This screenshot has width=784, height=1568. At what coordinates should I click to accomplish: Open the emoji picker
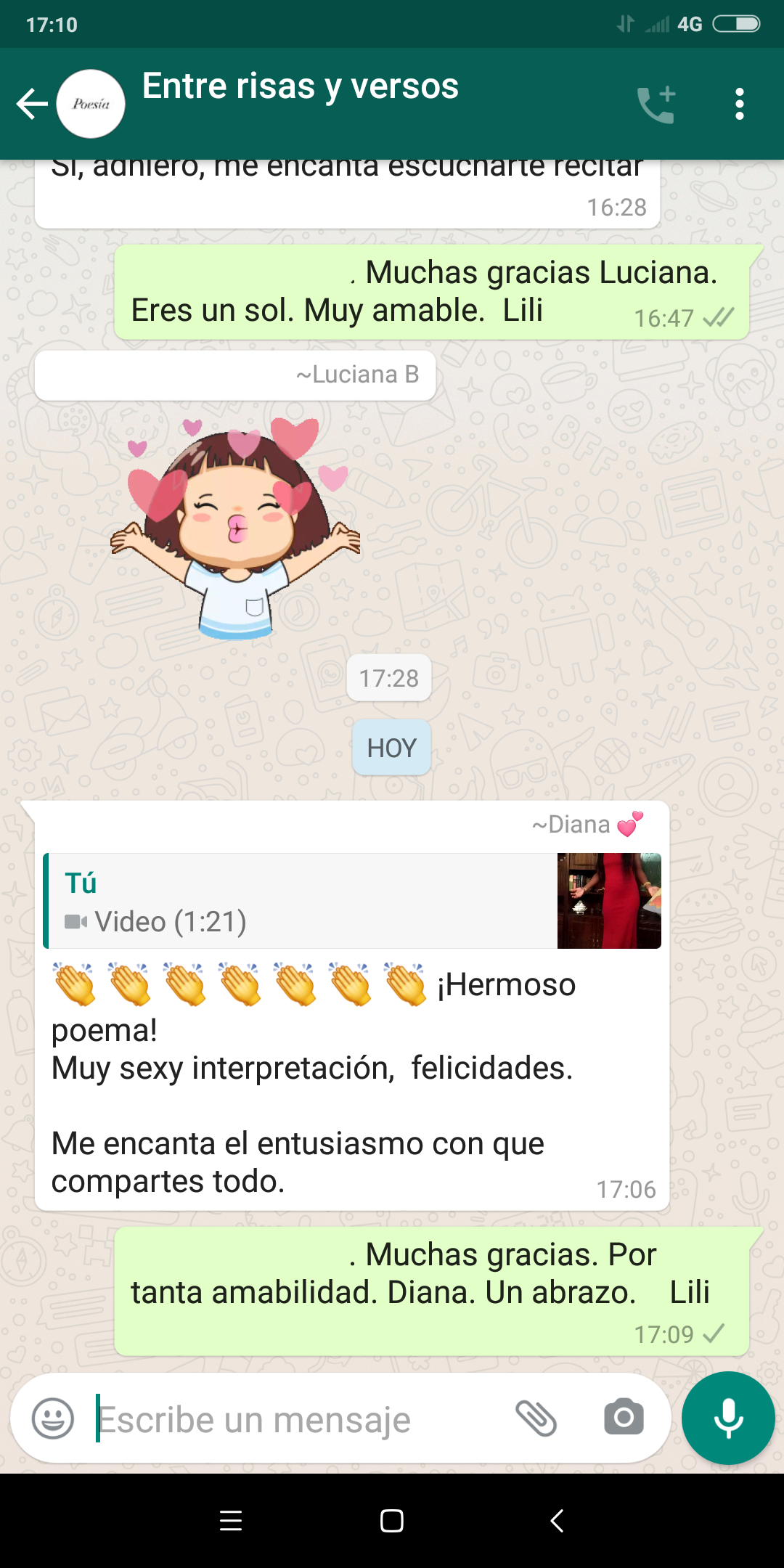pos(53,1418)
